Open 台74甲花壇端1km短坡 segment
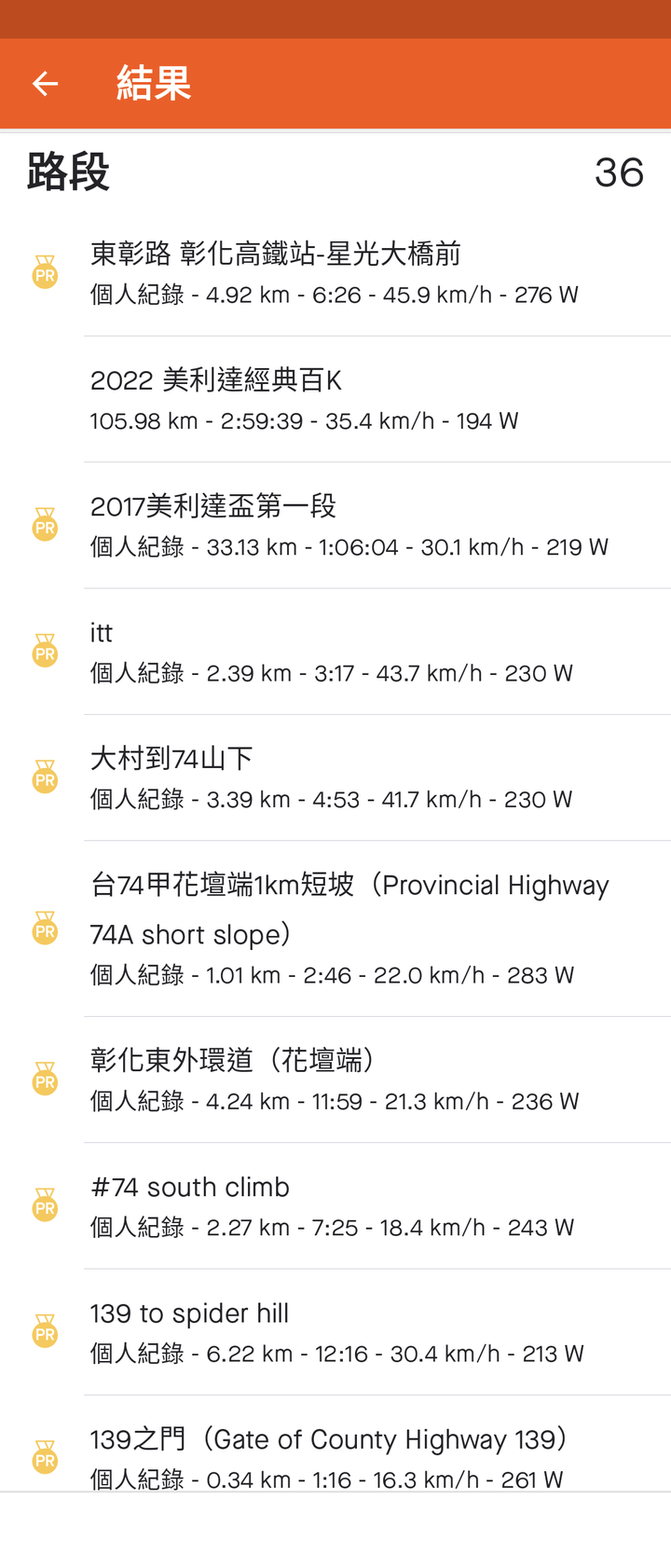This screenshot has width=671, height=1568. pyautogui.click(x=335, y=928)
